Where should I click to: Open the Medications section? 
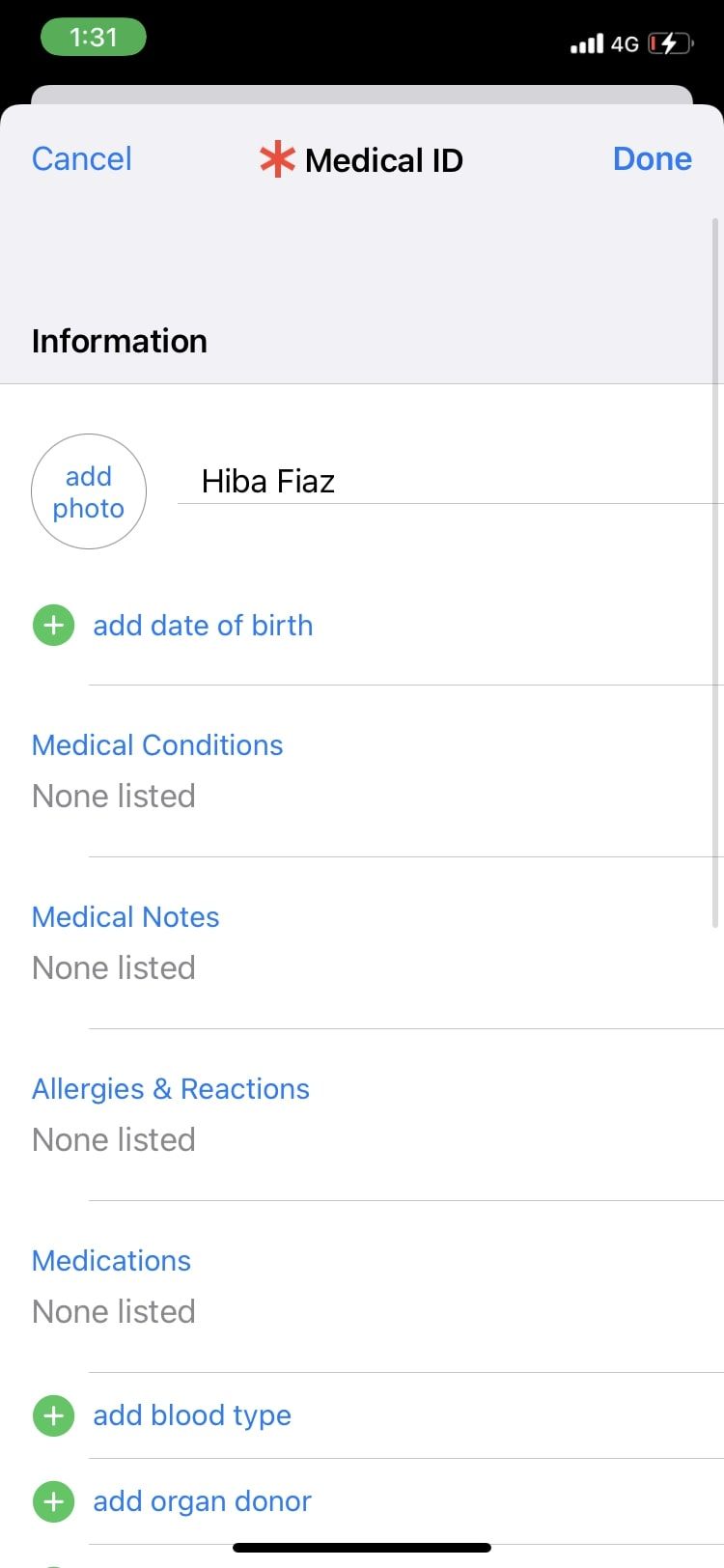pos(111,1260)
